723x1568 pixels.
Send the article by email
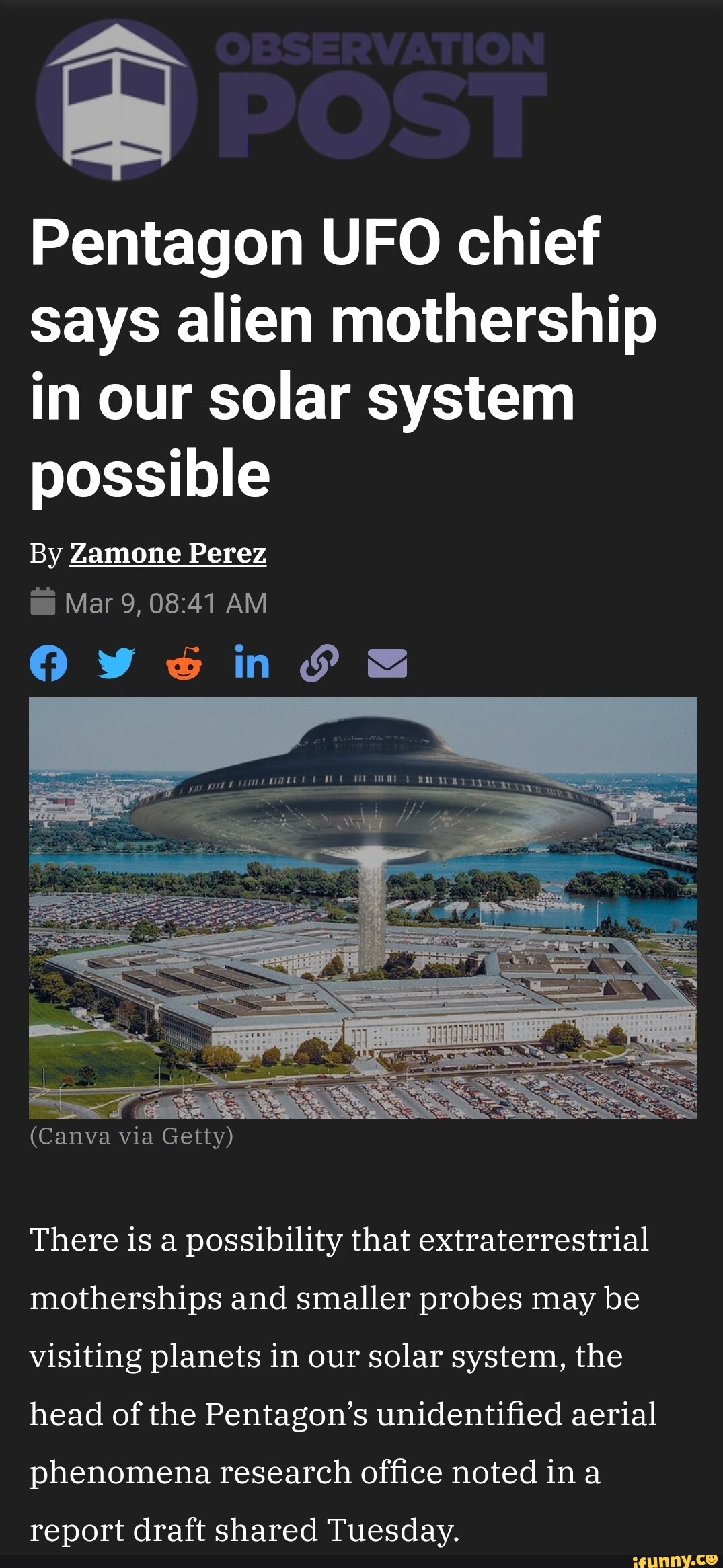(x=387, y=663)
